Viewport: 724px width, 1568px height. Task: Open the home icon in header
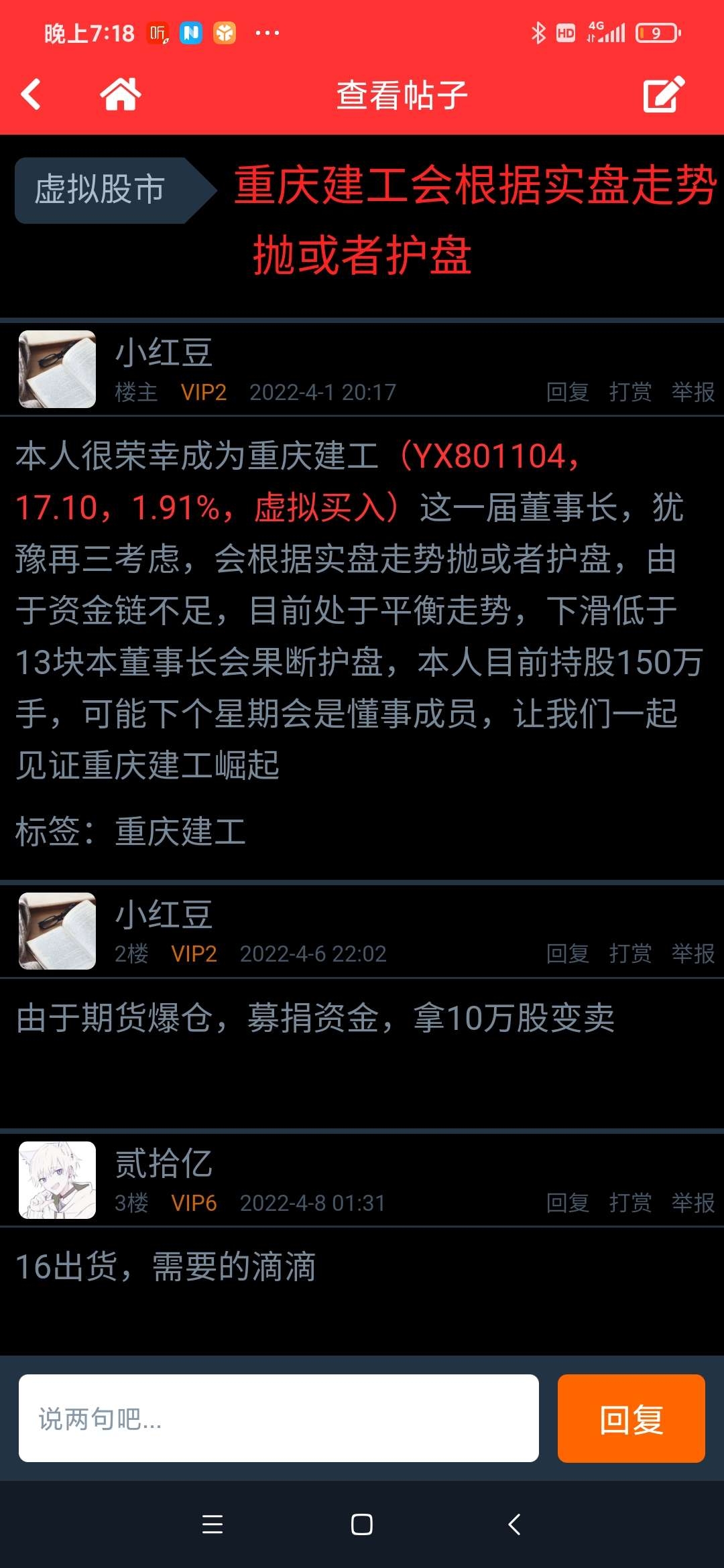point(121,94)
